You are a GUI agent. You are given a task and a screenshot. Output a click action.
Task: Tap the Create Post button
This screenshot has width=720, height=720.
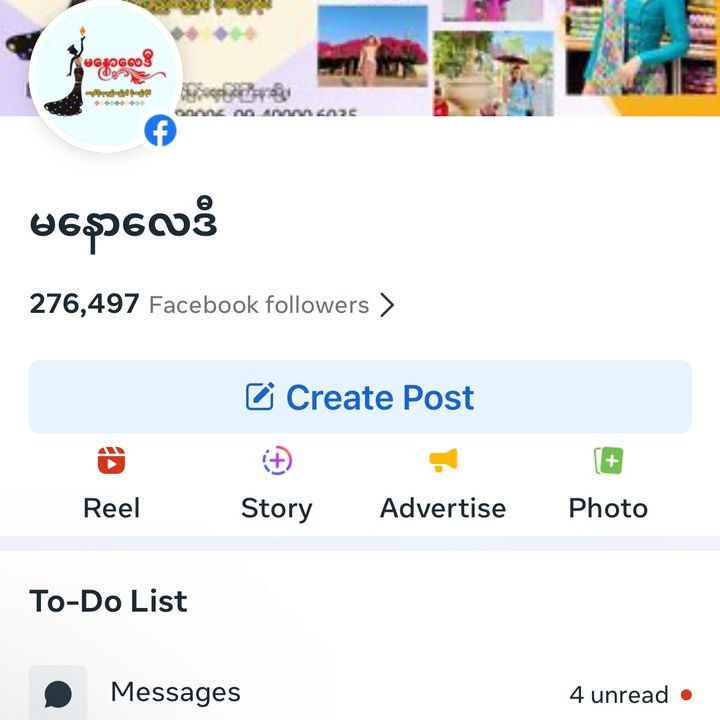[360, 397]
